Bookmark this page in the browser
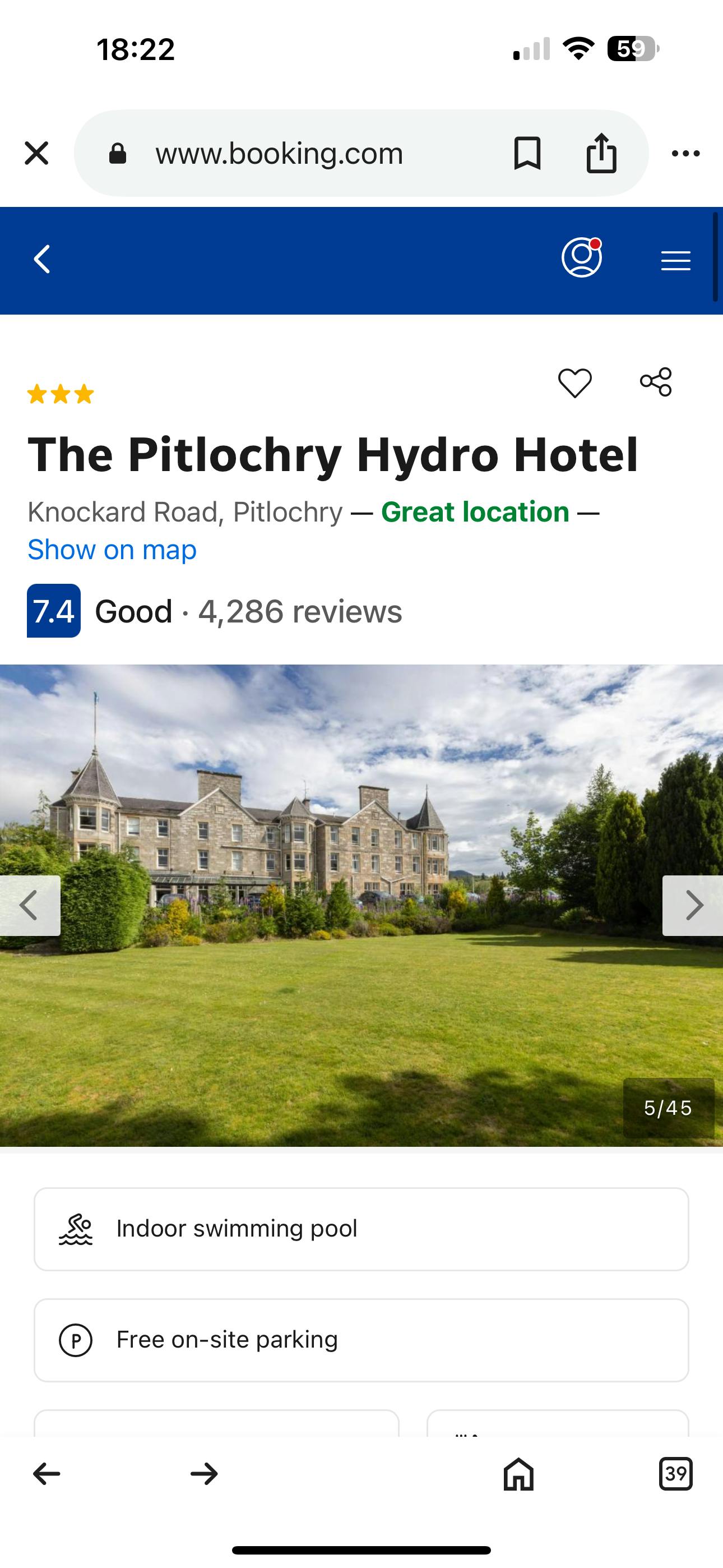723x1568 pixels. point(527,153)
